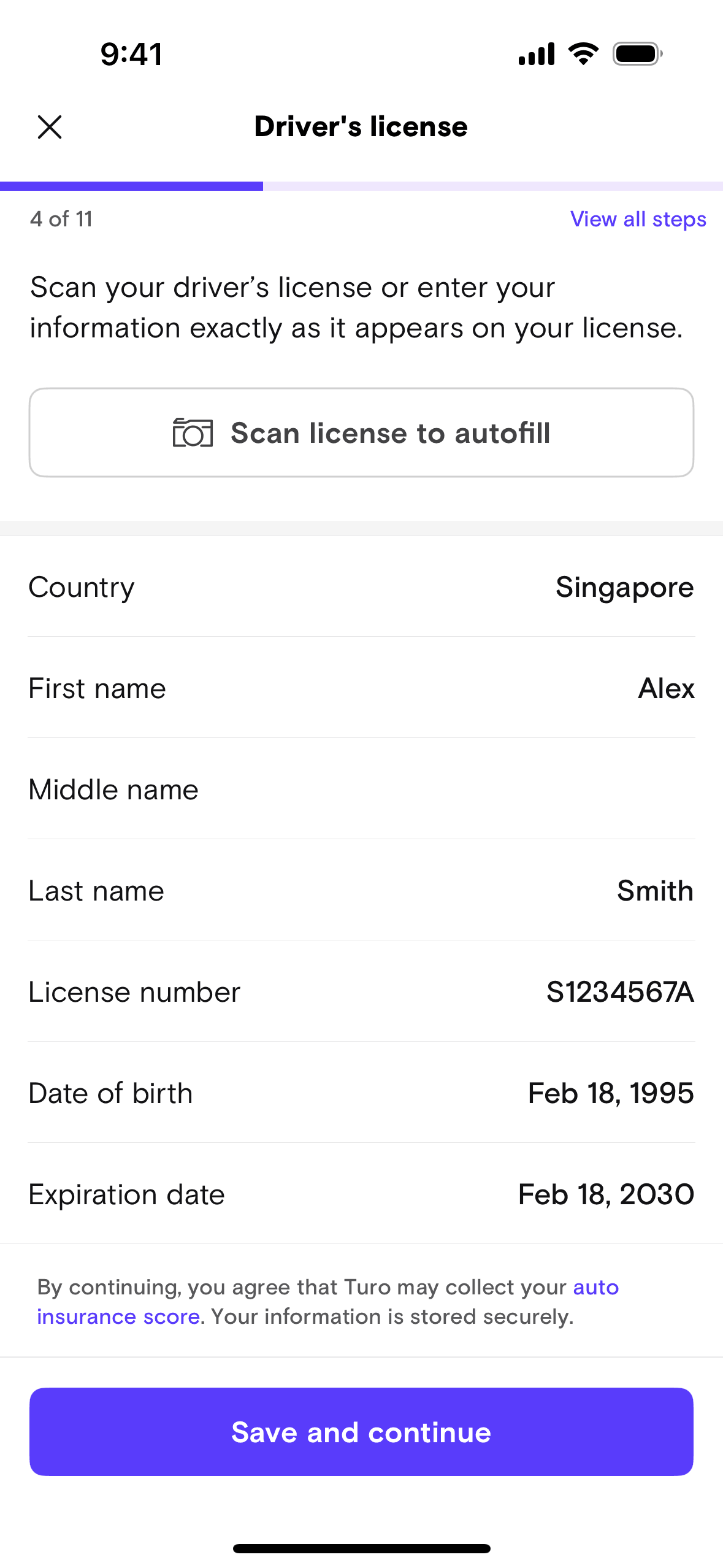723x1568 pixels.
Task: Tap Scan license to autofill
Action: 361,432
